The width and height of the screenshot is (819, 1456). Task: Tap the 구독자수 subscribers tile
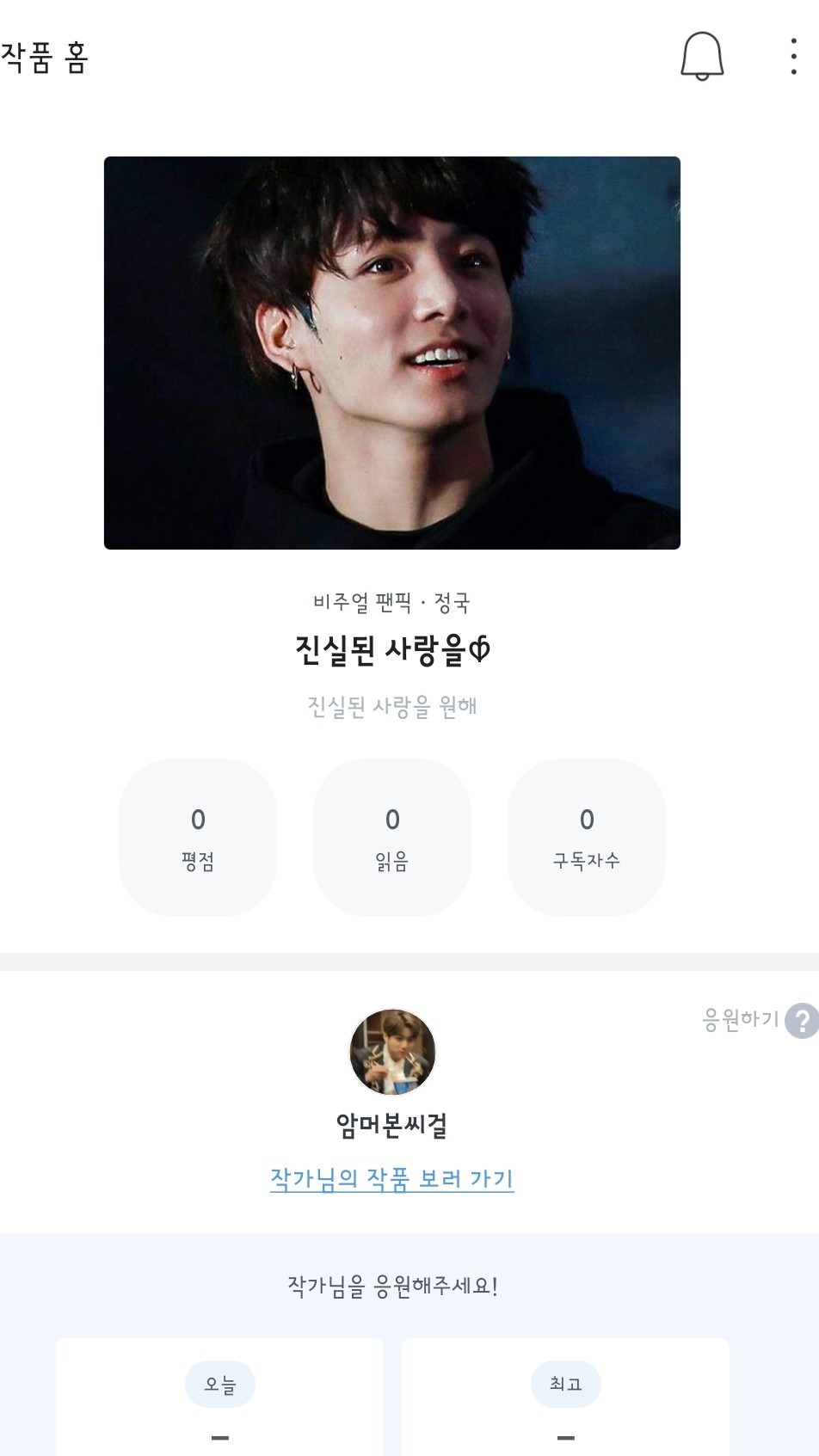point(587,837)
